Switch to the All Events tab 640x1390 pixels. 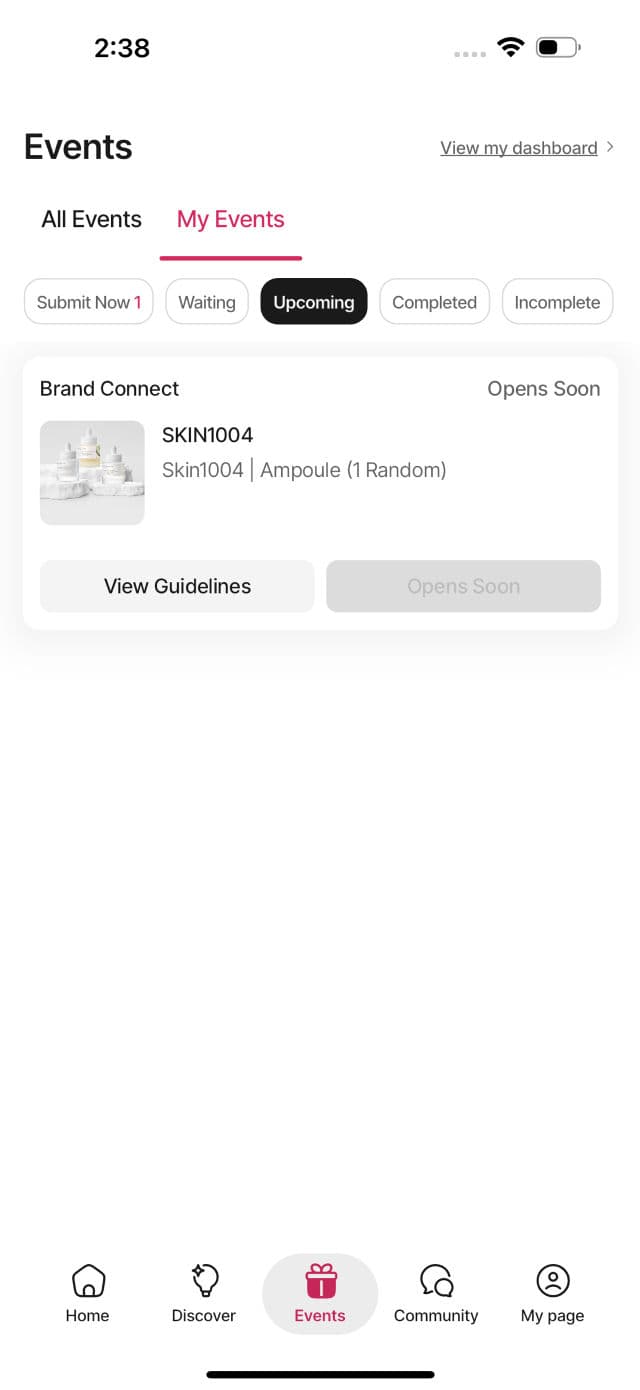pos(92,220)
